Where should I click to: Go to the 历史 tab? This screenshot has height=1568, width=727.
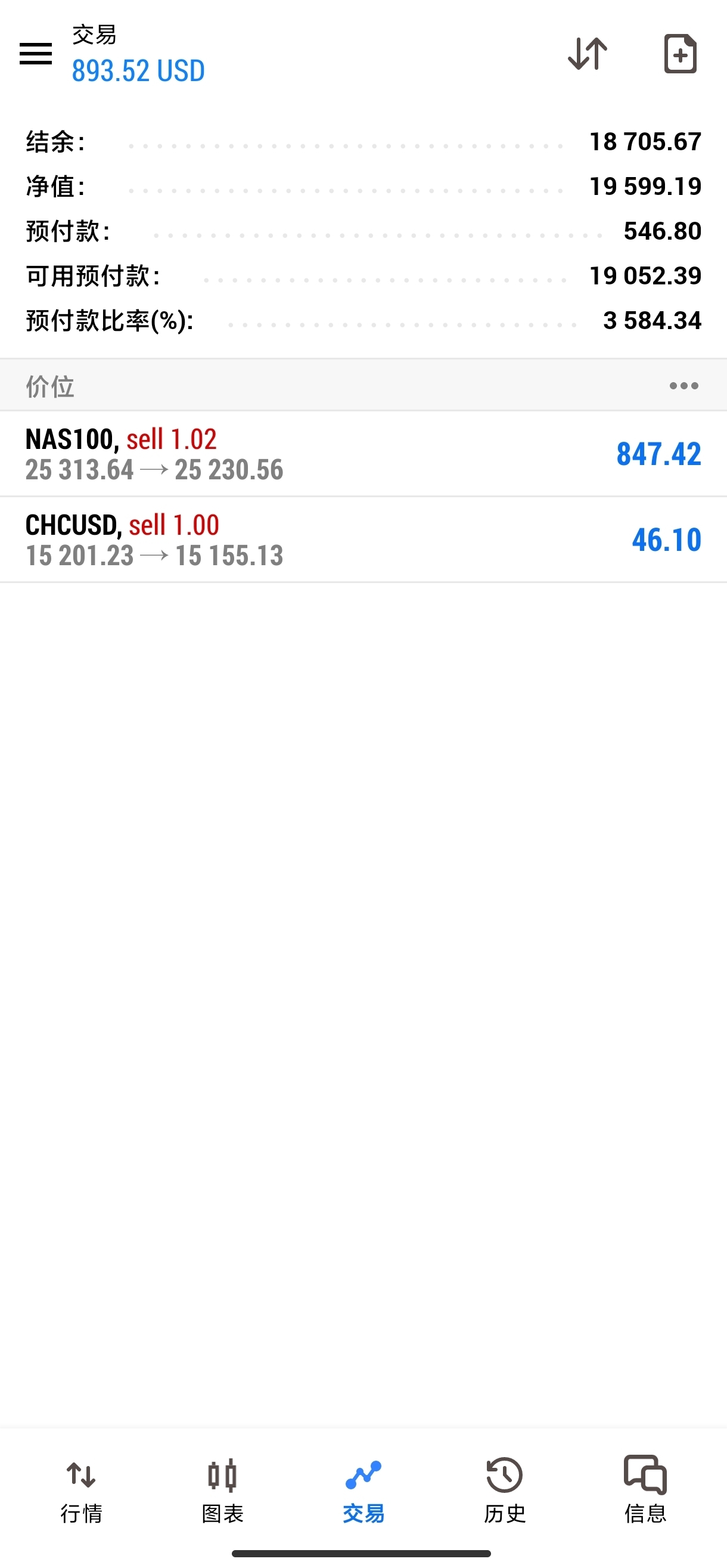[504, 1489]
